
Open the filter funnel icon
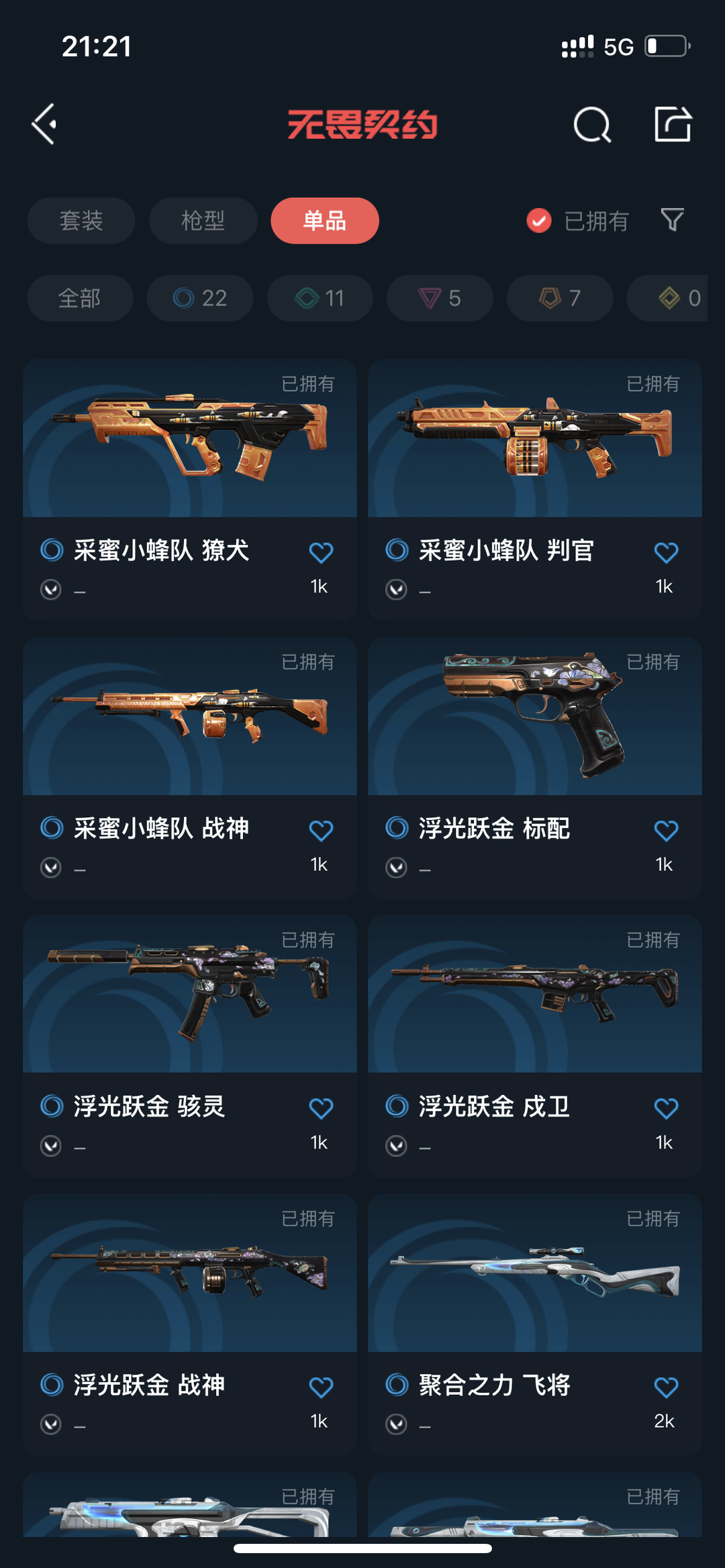click(x=673, y=220)
